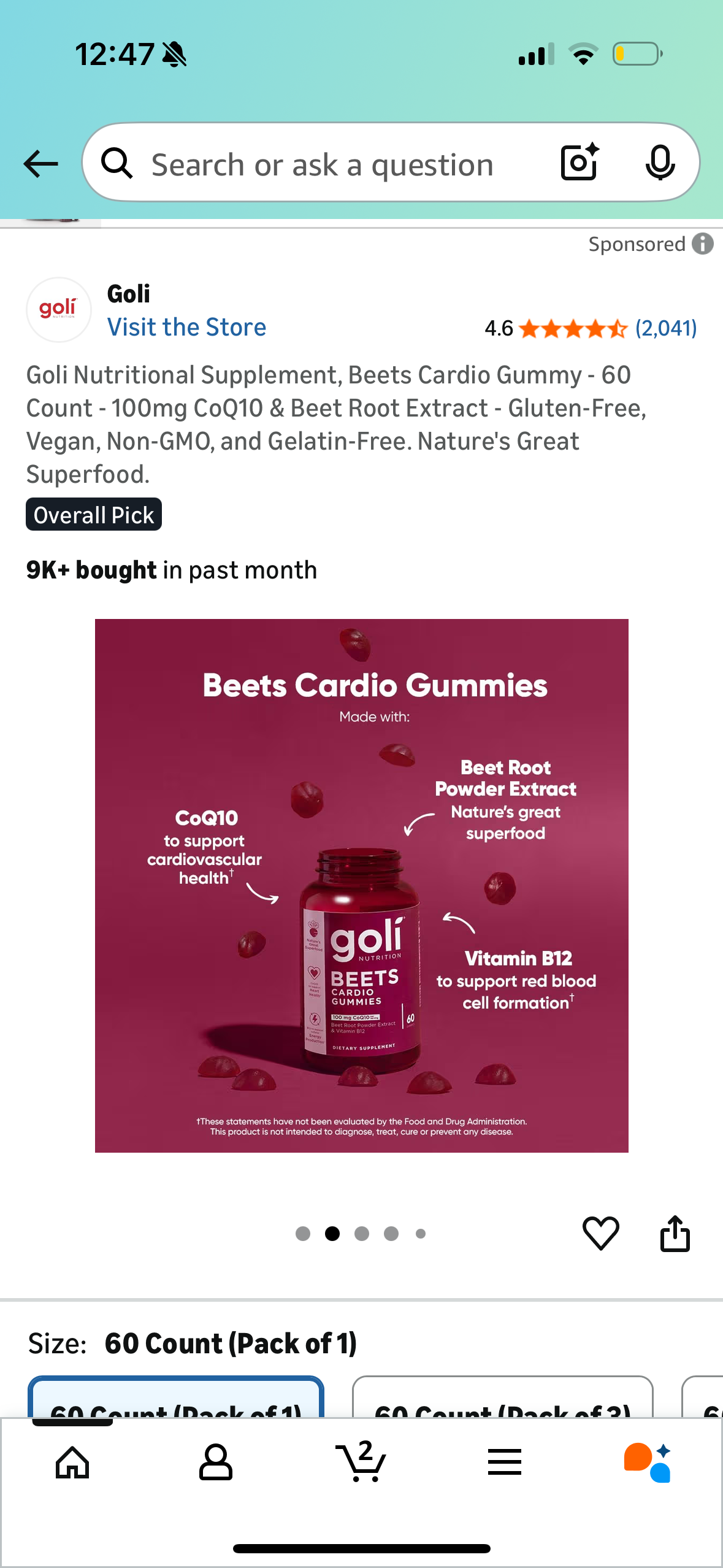Start voice search with the microphone
Screen dimensions: 723x1568
660,163
